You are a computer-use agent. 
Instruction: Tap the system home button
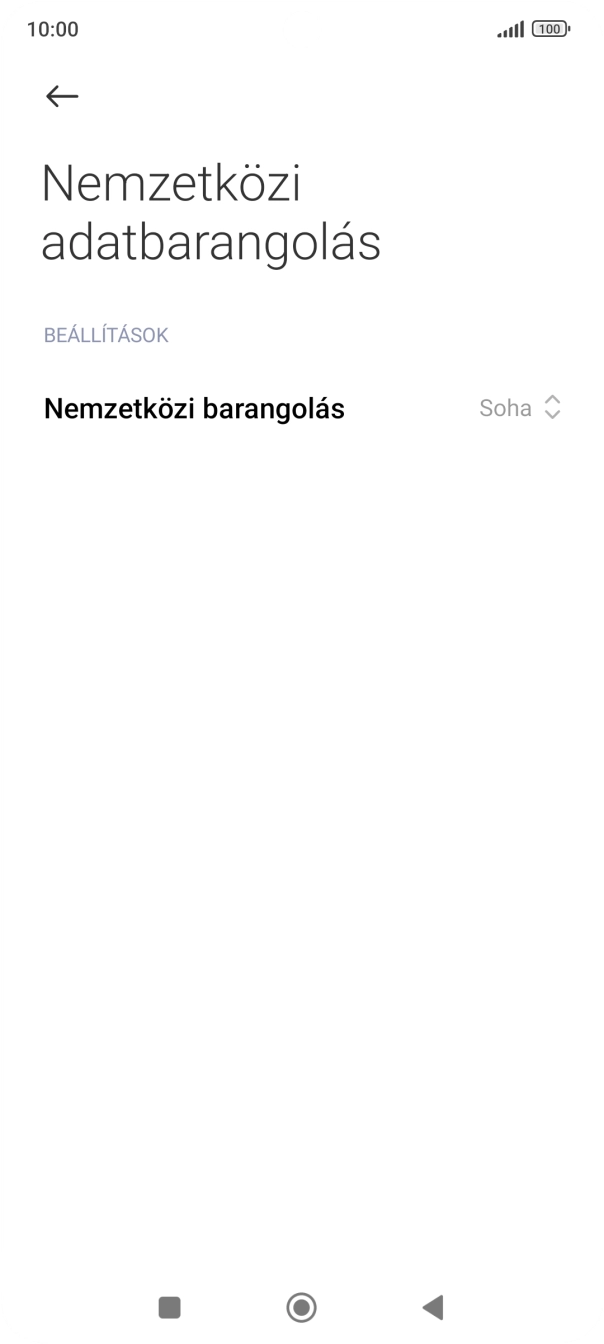click(x=301, y=1307)
